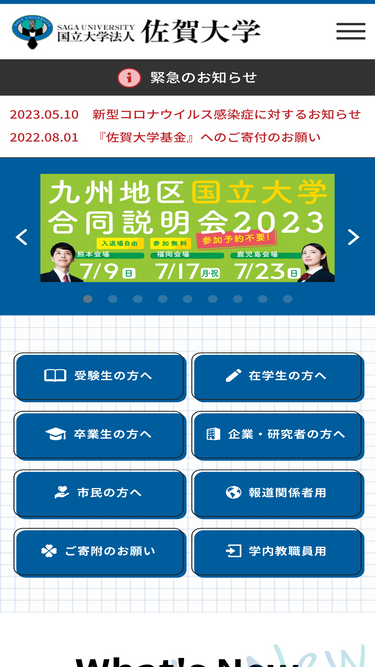Show the previous carousel slide
Screen dimensions: 375x667
[x=21, y=237]
